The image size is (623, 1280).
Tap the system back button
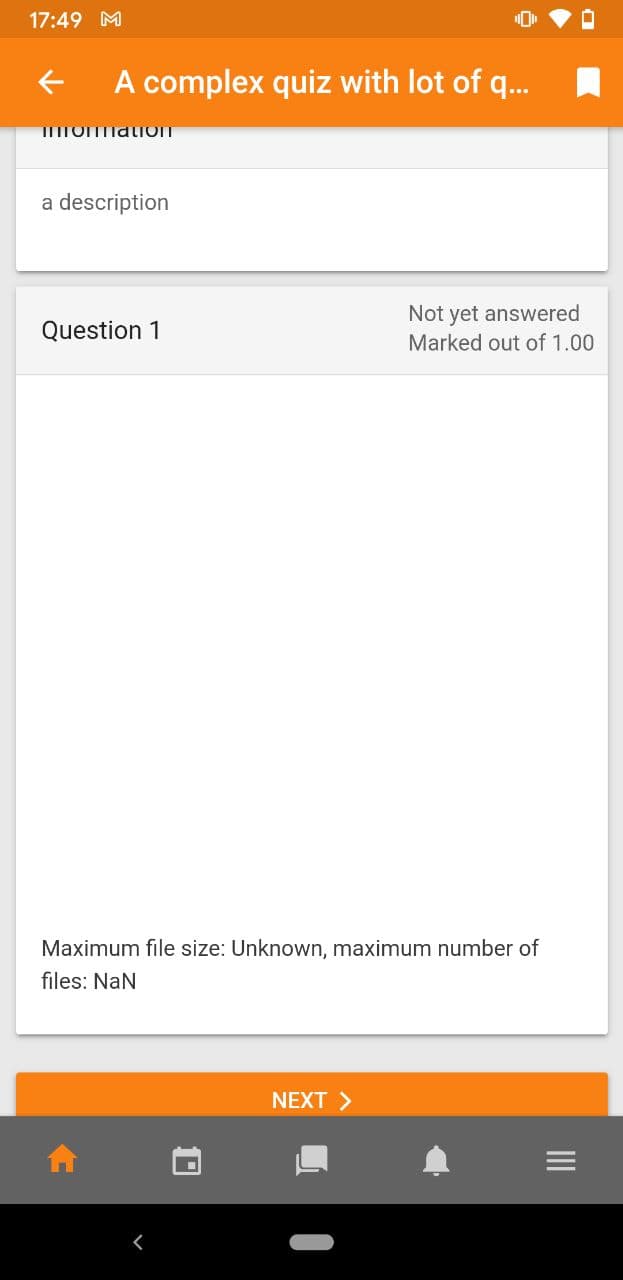coord(138,1242)
